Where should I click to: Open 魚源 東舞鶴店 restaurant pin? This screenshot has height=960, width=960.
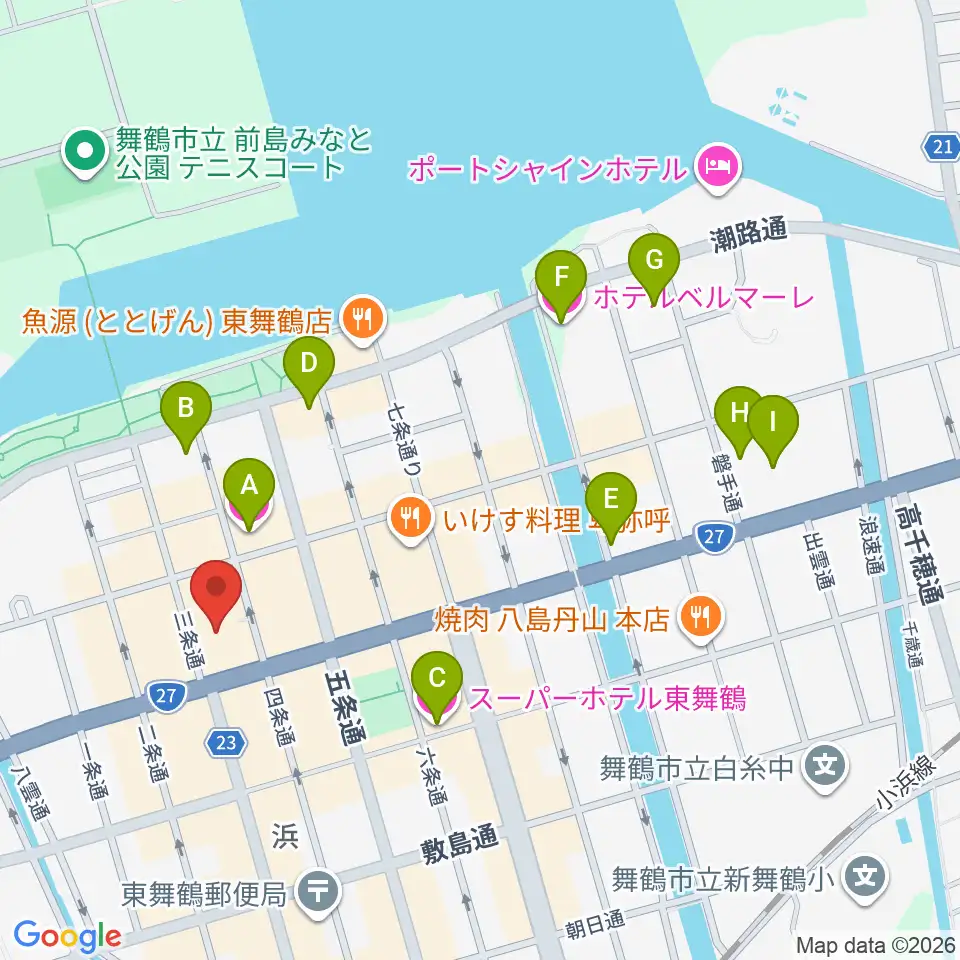(x=363, y=320)
